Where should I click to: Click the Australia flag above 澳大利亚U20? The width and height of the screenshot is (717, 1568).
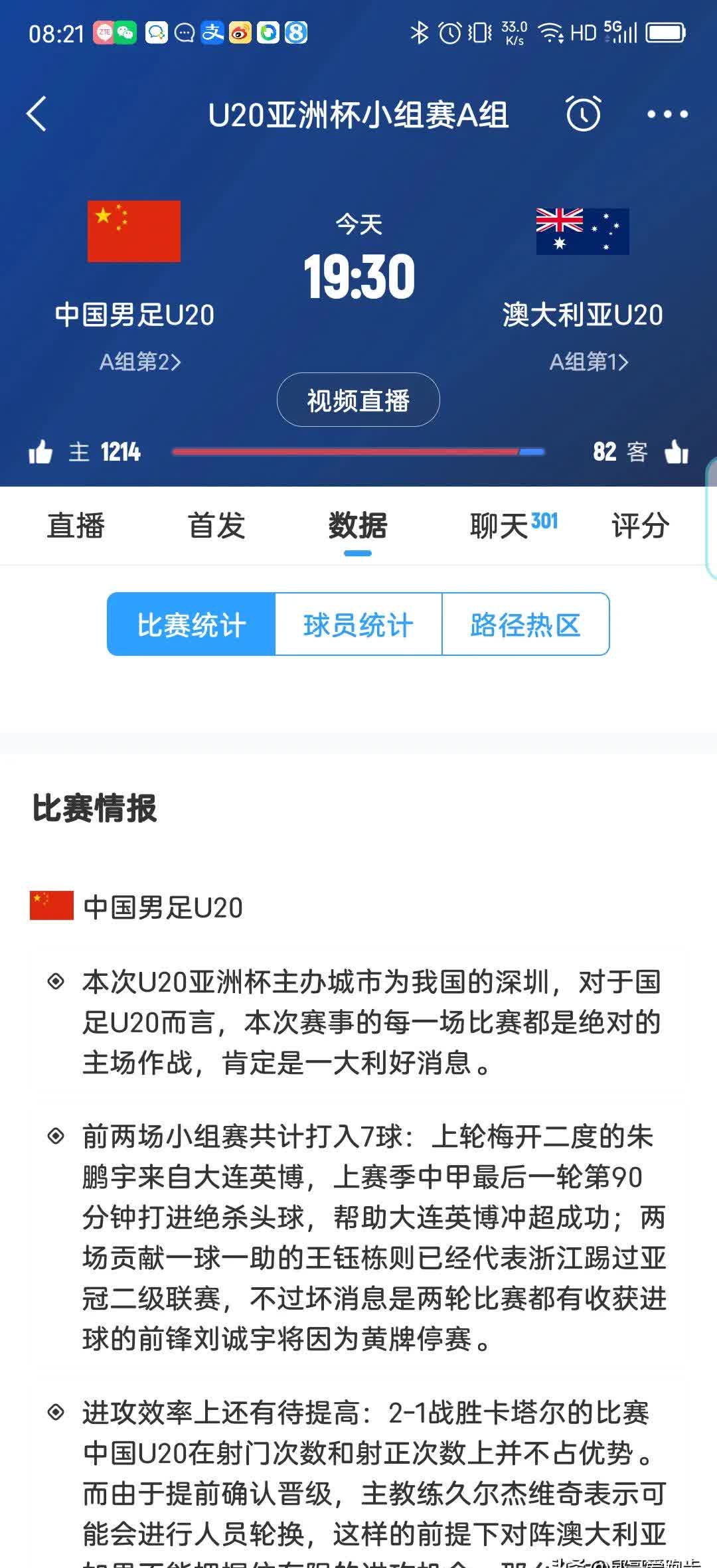582,231
